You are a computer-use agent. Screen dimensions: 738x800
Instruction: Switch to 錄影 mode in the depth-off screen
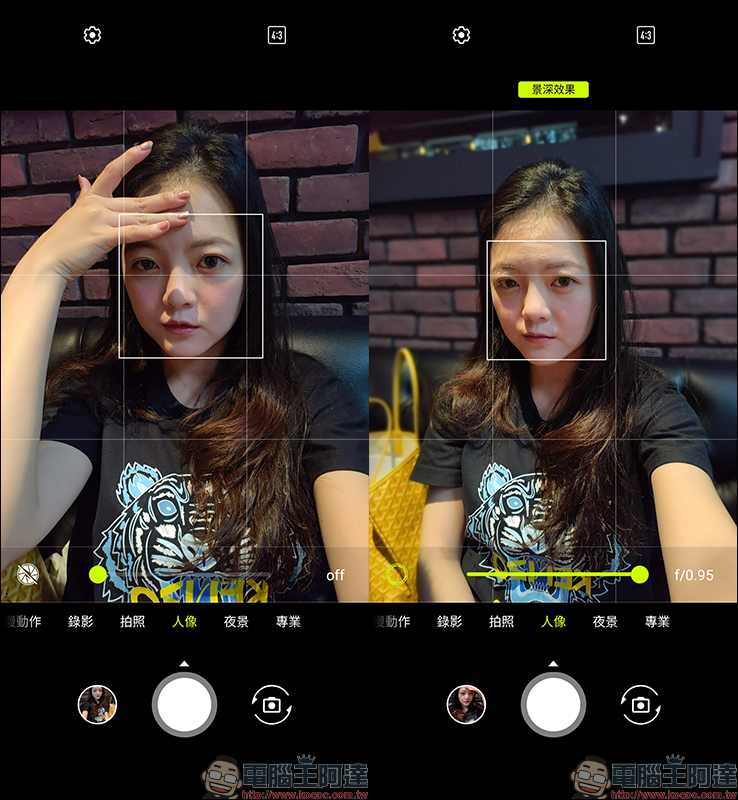(x=81, y=622)
